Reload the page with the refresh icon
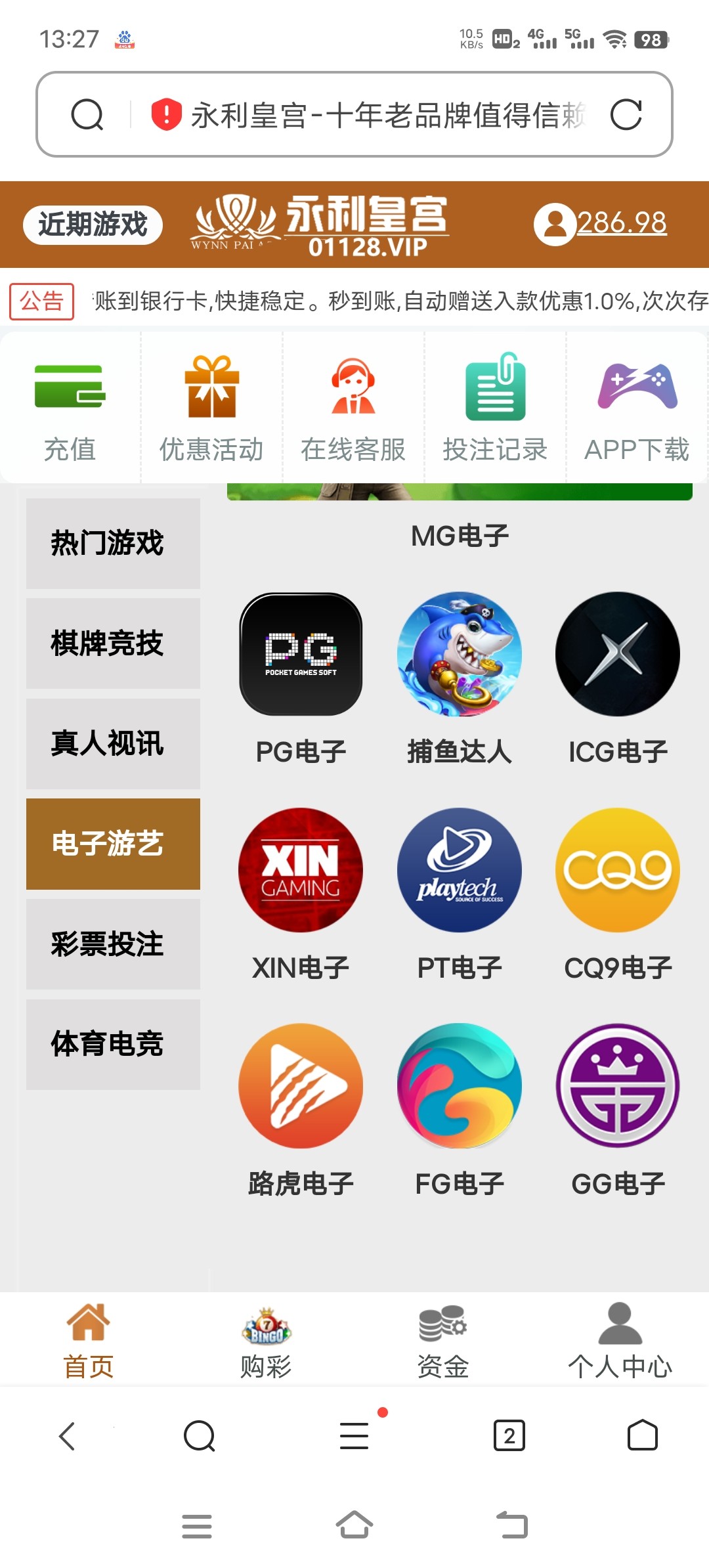Image resolution: width=709 pixels, height=1568 pixels. pyautogui.click(x=626, y=115)
